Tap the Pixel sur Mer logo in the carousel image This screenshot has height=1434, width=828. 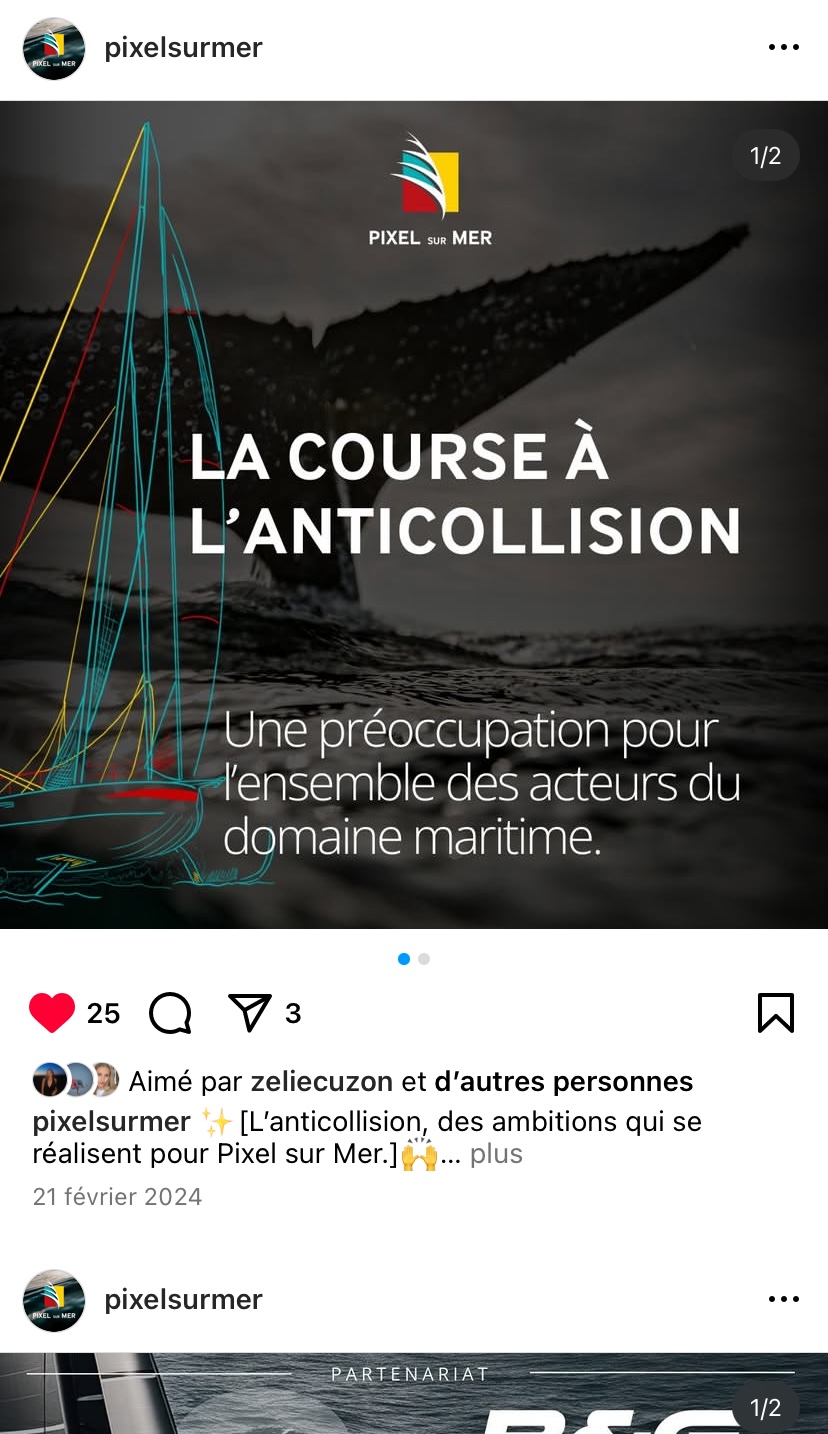click(428, 185)
